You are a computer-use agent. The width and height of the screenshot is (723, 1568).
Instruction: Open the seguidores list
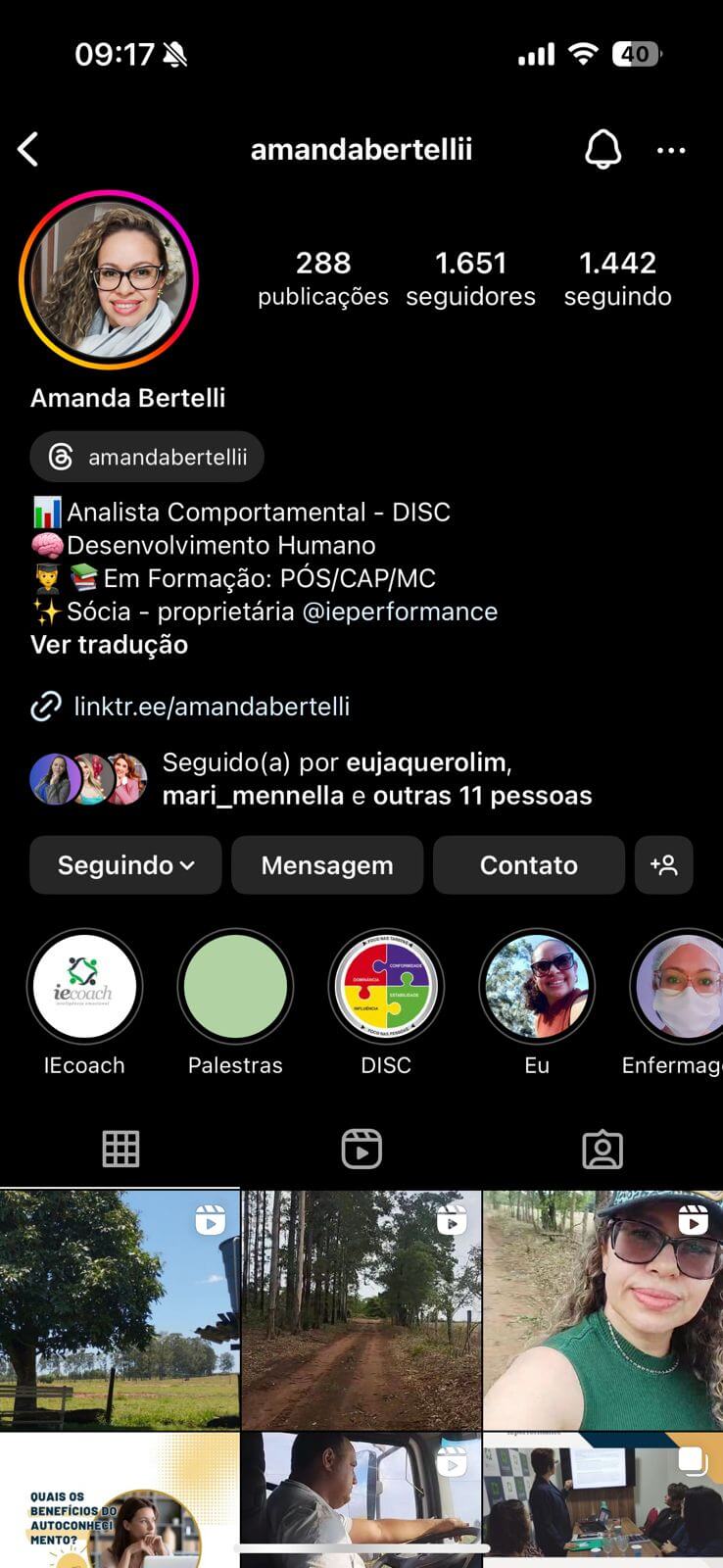coord(470,278)
